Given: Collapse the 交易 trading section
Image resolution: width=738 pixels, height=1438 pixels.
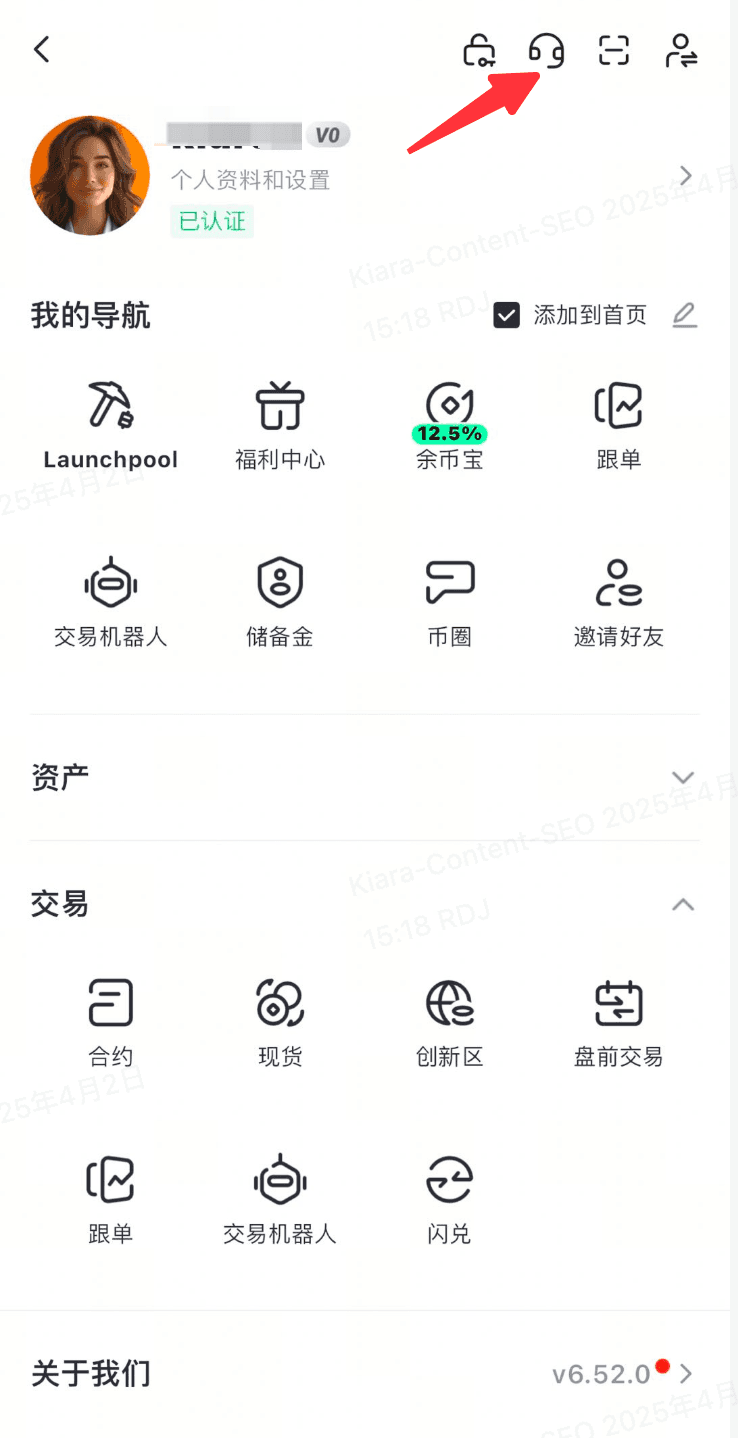Looking at the screenshot, I should pyautogui.click(x=683, y=905).
